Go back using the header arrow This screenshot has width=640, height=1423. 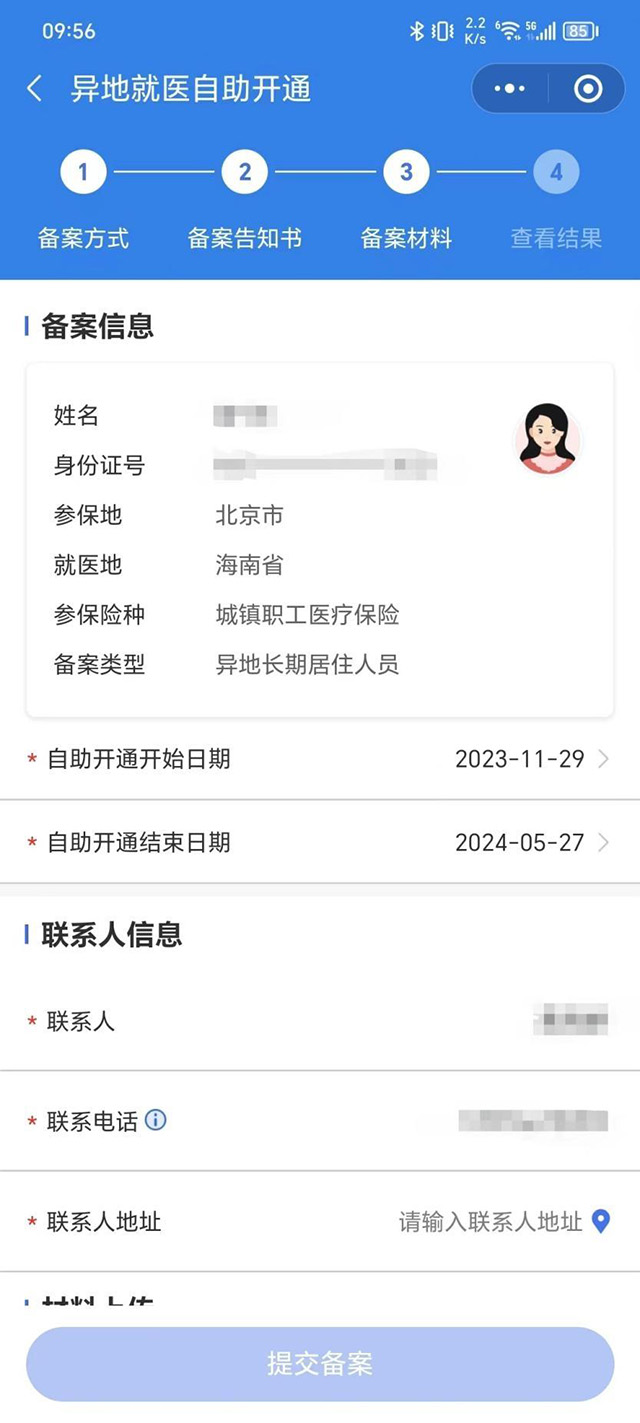[35, 89]
